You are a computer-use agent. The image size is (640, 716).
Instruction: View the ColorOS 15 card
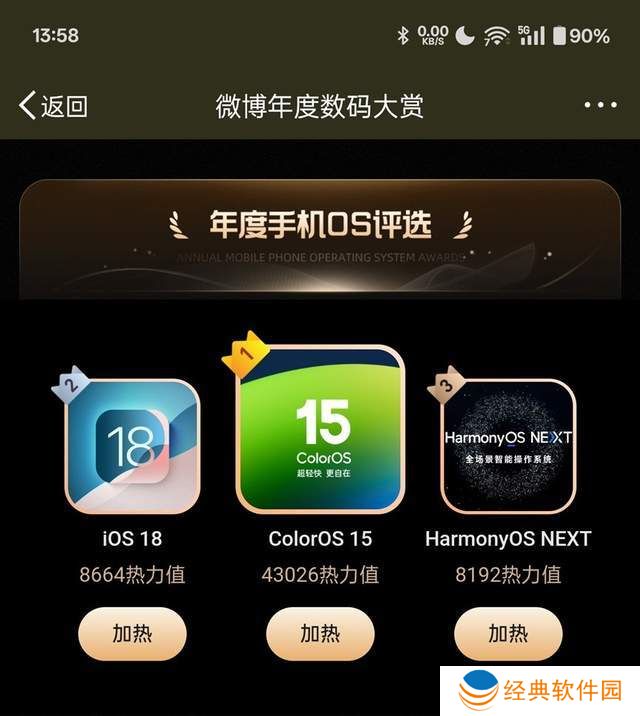(320, 430)
